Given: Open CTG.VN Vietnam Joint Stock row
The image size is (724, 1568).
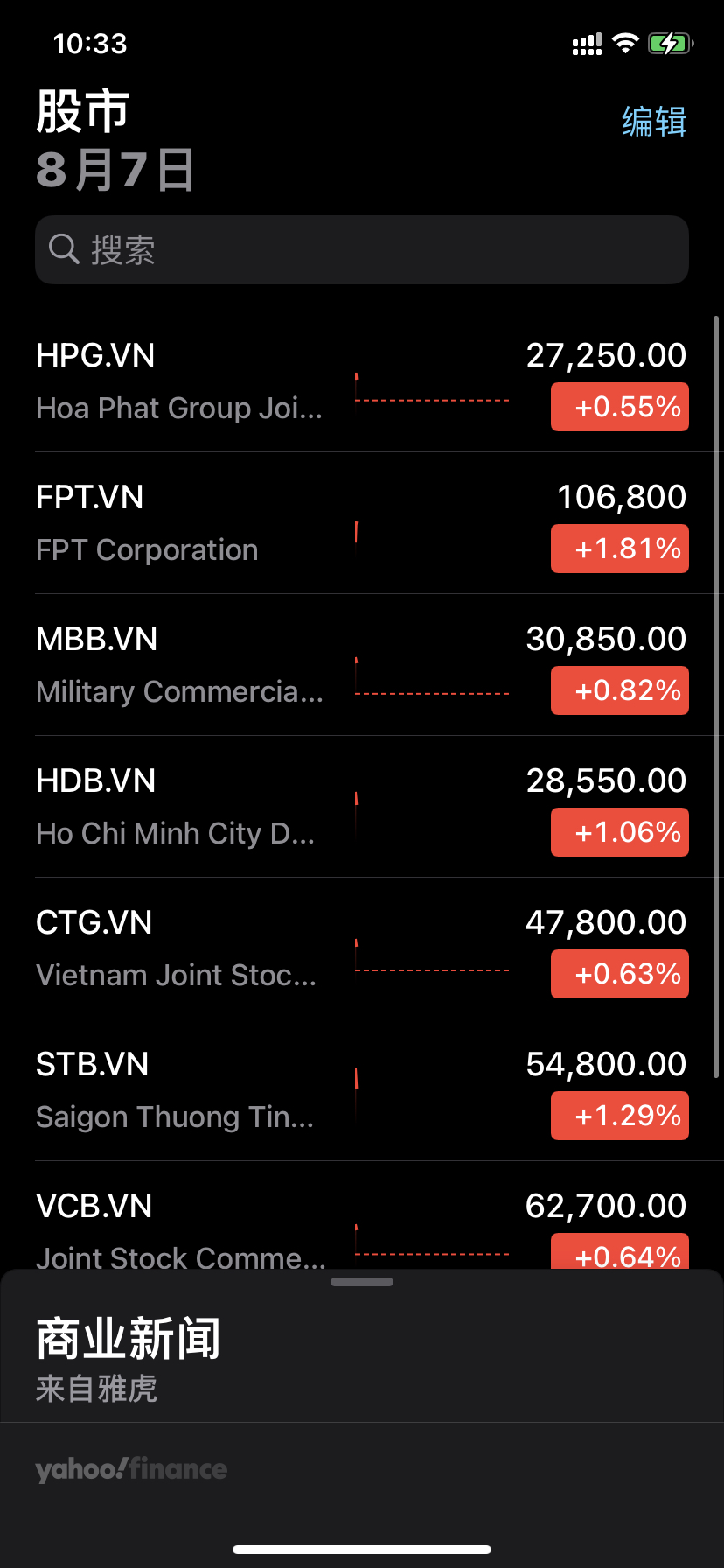Looking at the screenshot, I should coord(362,948).
